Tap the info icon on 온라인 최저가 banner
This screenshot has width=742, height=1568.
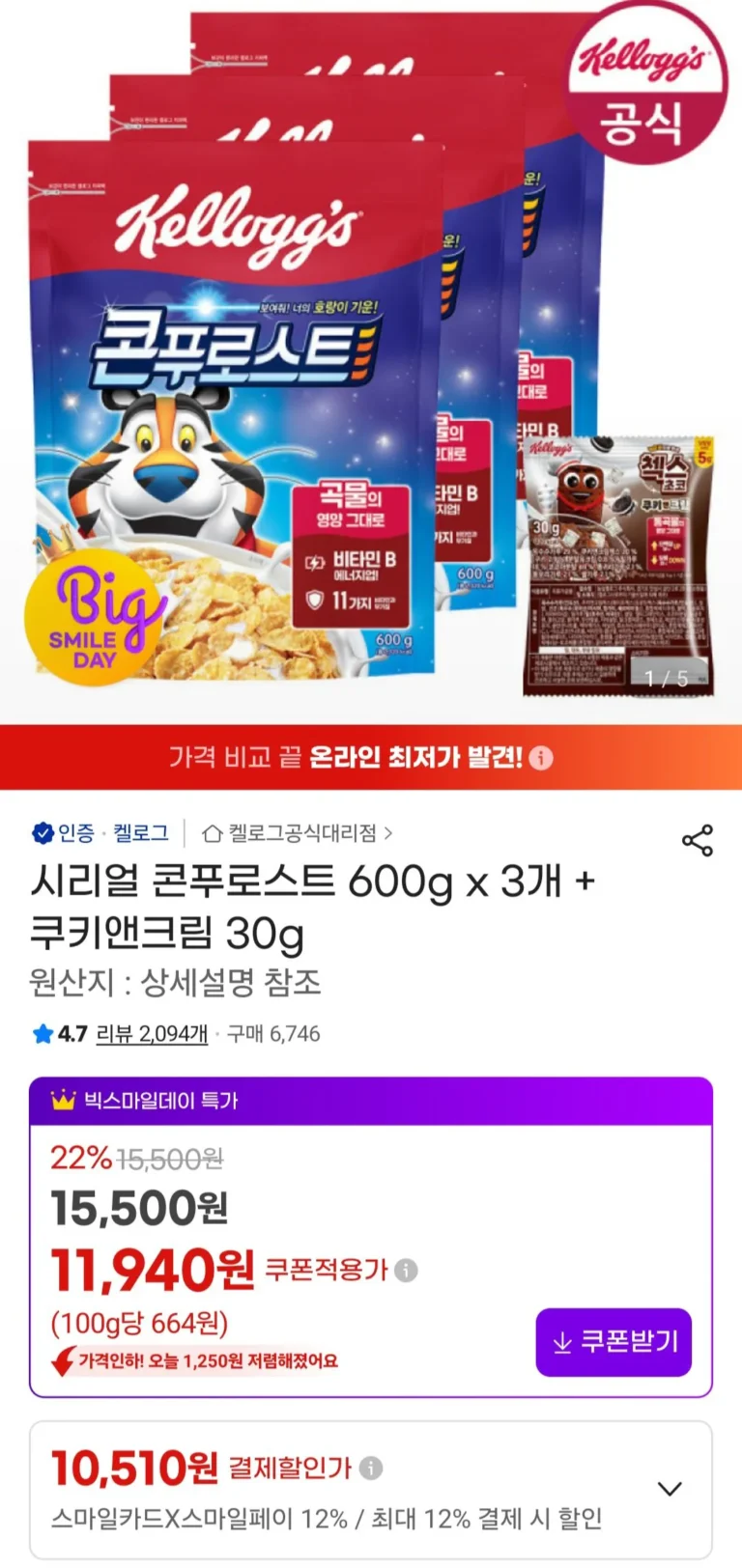pyautogui.click(x=542, y=757)
